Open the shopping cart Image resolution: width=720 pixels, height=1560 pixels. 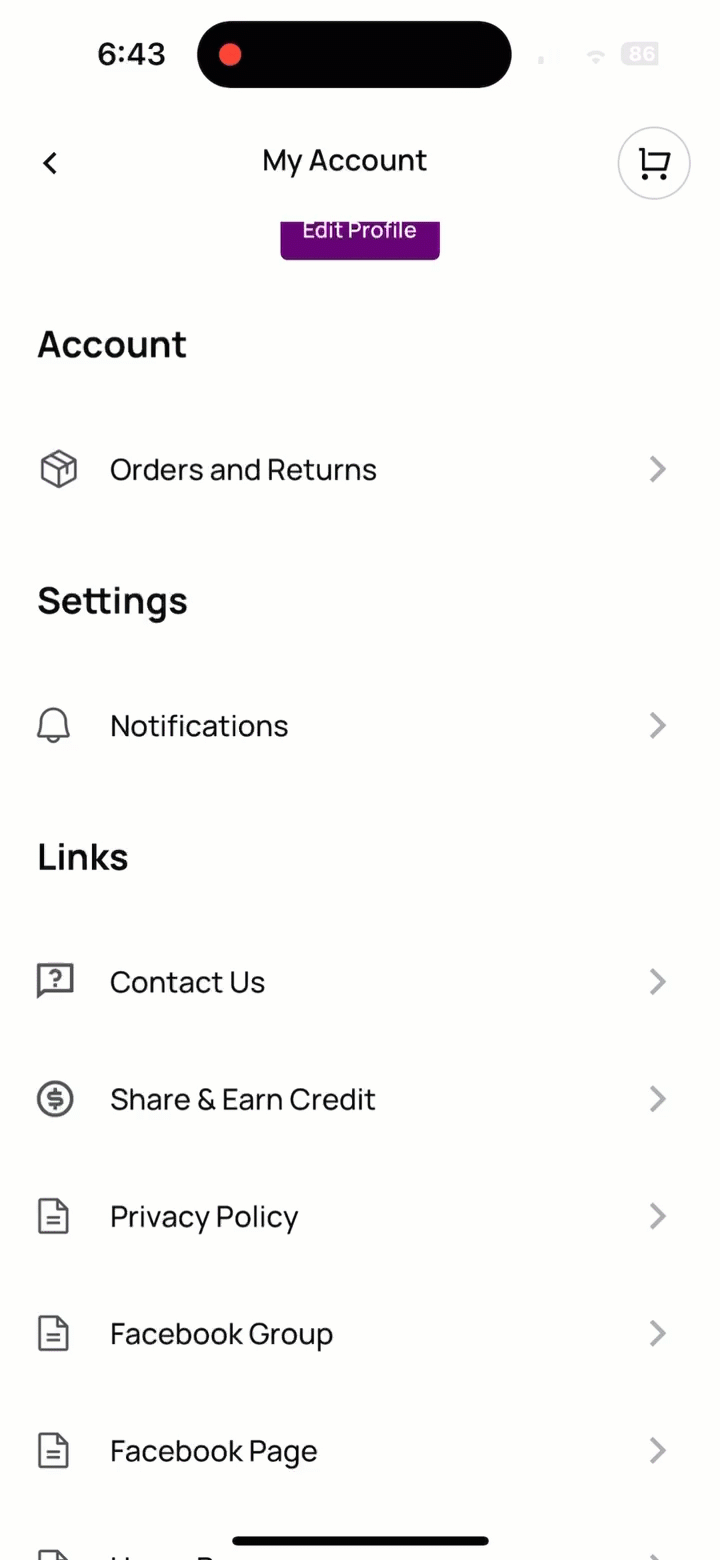pos(654,163)
